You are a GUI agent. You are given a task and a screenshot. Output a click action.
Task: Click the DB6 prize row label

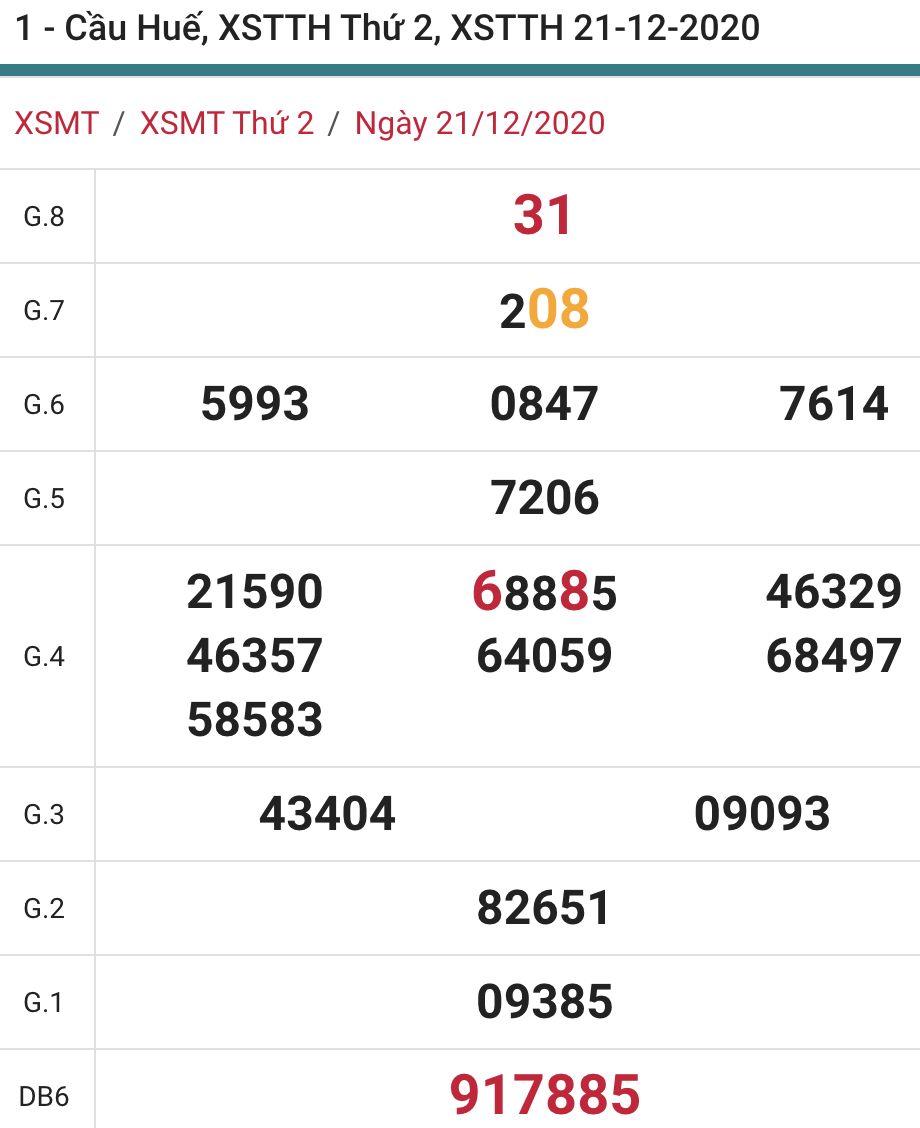[x=46, y=1095]
